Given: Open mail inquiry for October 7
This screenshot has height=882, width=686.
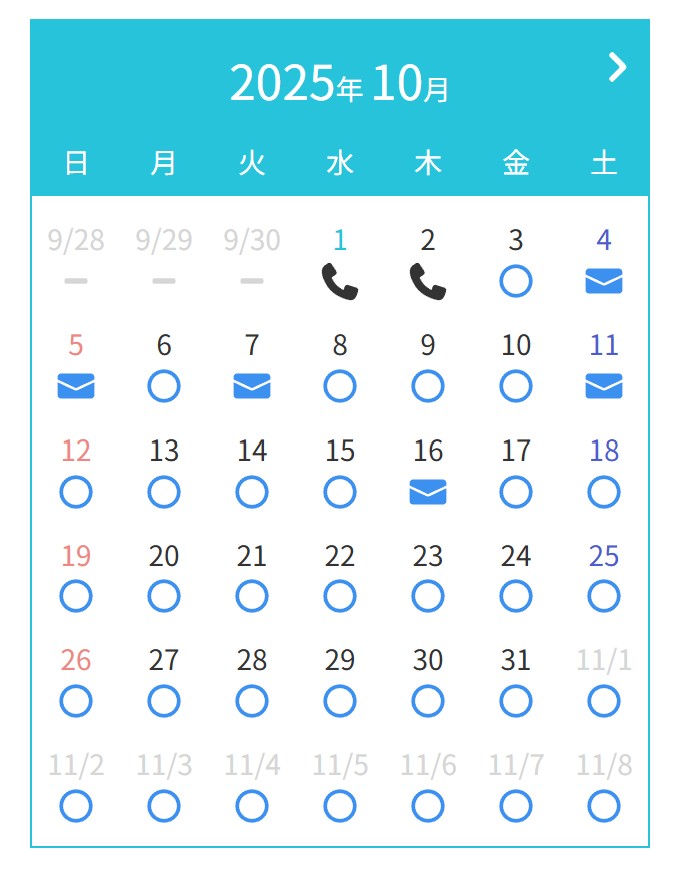Looking at the screenshot, I should pos(252,386).
